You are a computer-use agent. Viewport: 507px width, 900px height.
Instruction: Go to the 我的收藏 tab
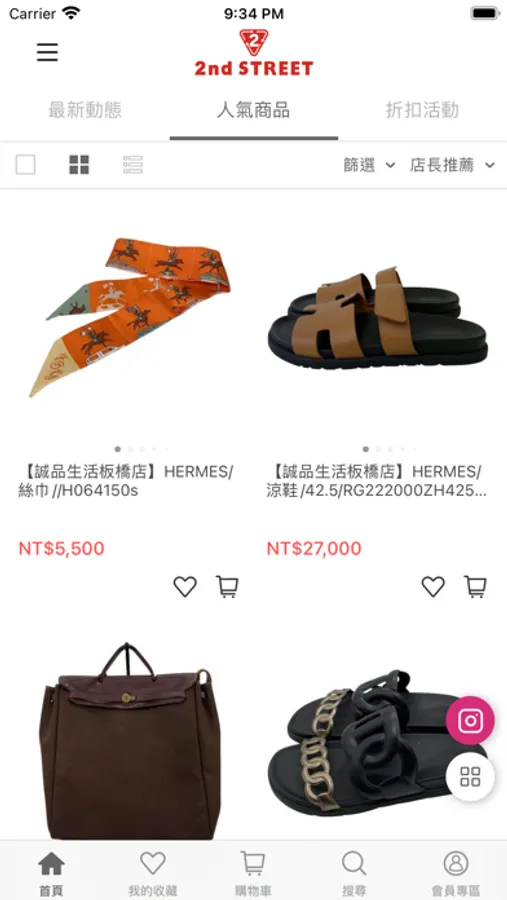click(x=152, y=874)
